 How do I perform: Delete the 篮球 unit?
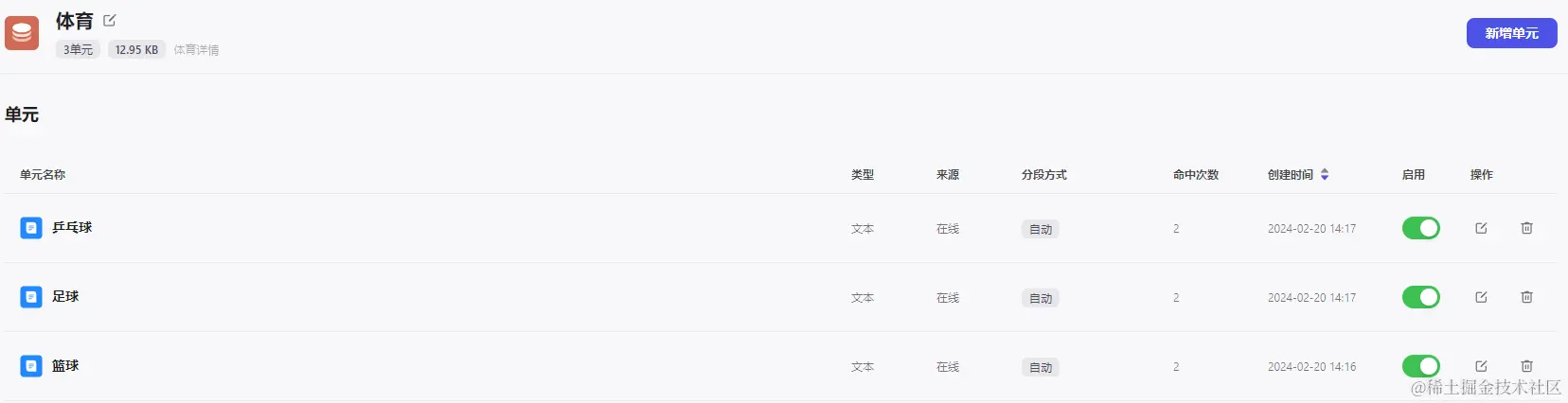click(1526, 366)
